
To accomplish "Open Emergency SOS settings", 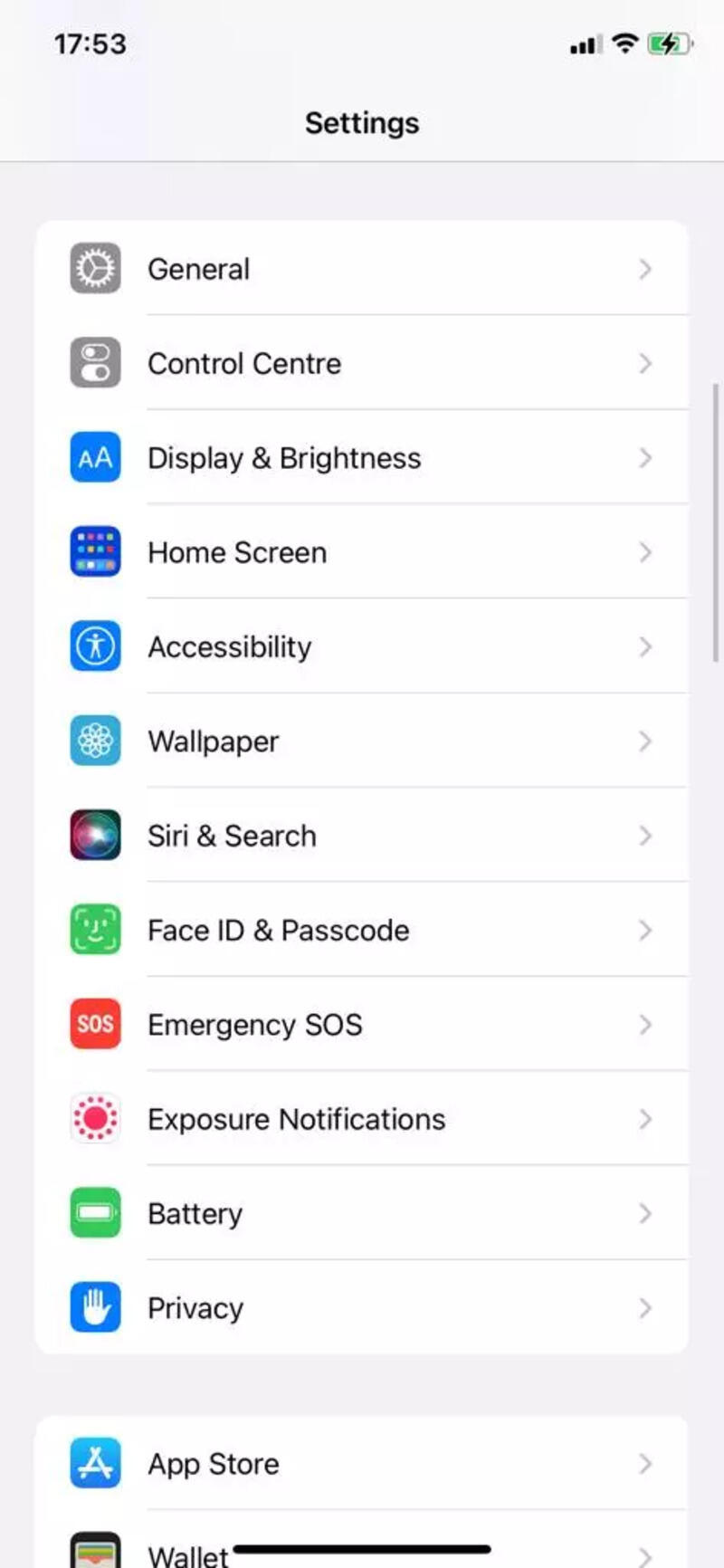I will (x=362, y=1025).
